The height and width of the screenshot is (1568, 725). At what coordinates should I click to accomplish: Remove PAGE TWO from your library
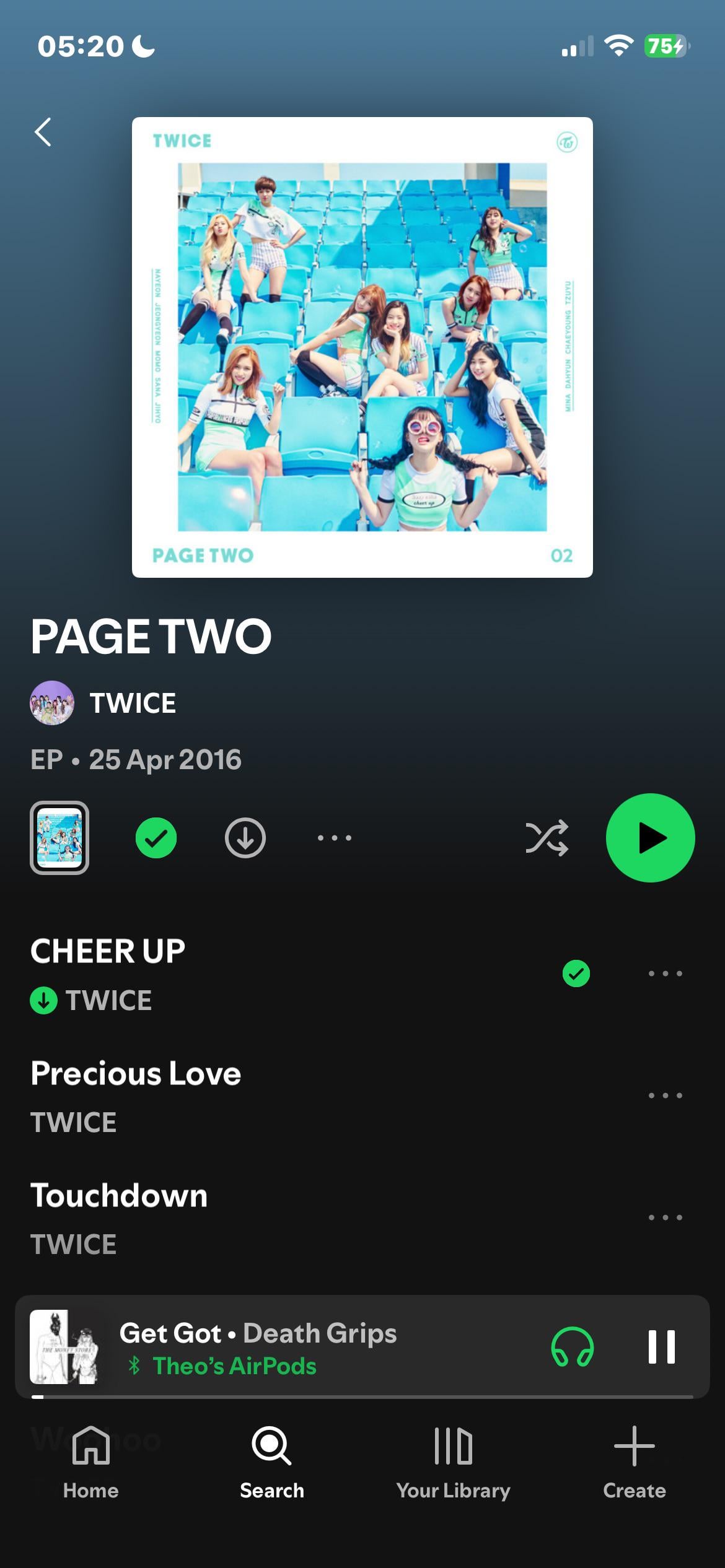click(156, 838)
